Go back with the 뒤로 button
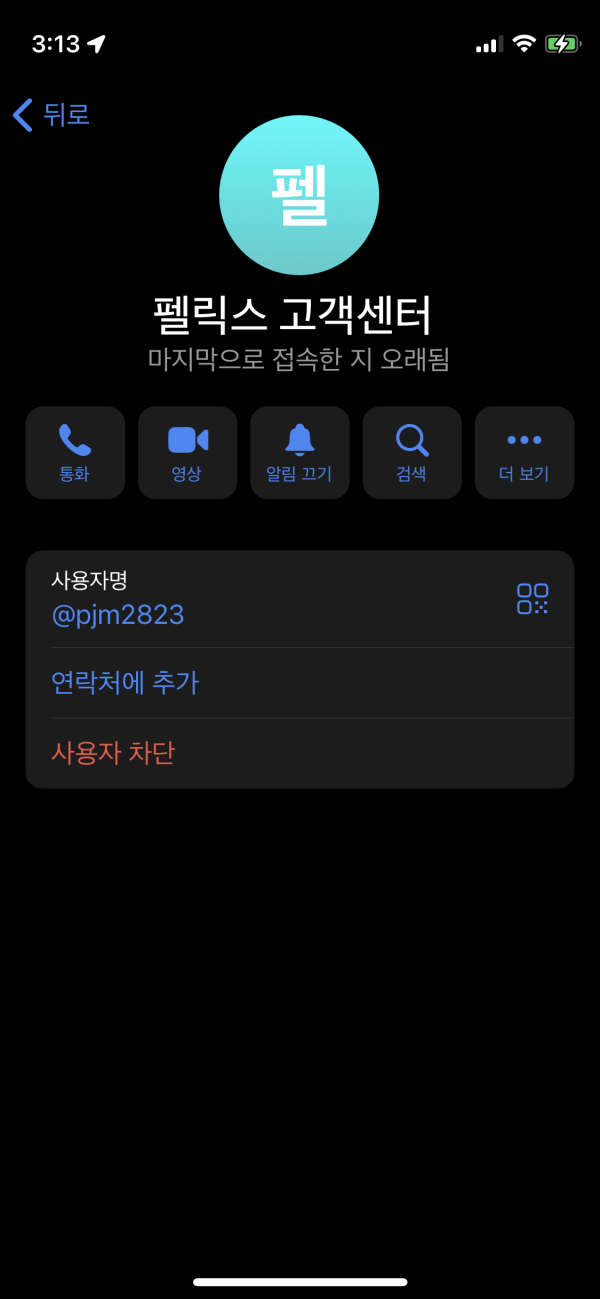The image size is (600, 1299). point(52,115)
